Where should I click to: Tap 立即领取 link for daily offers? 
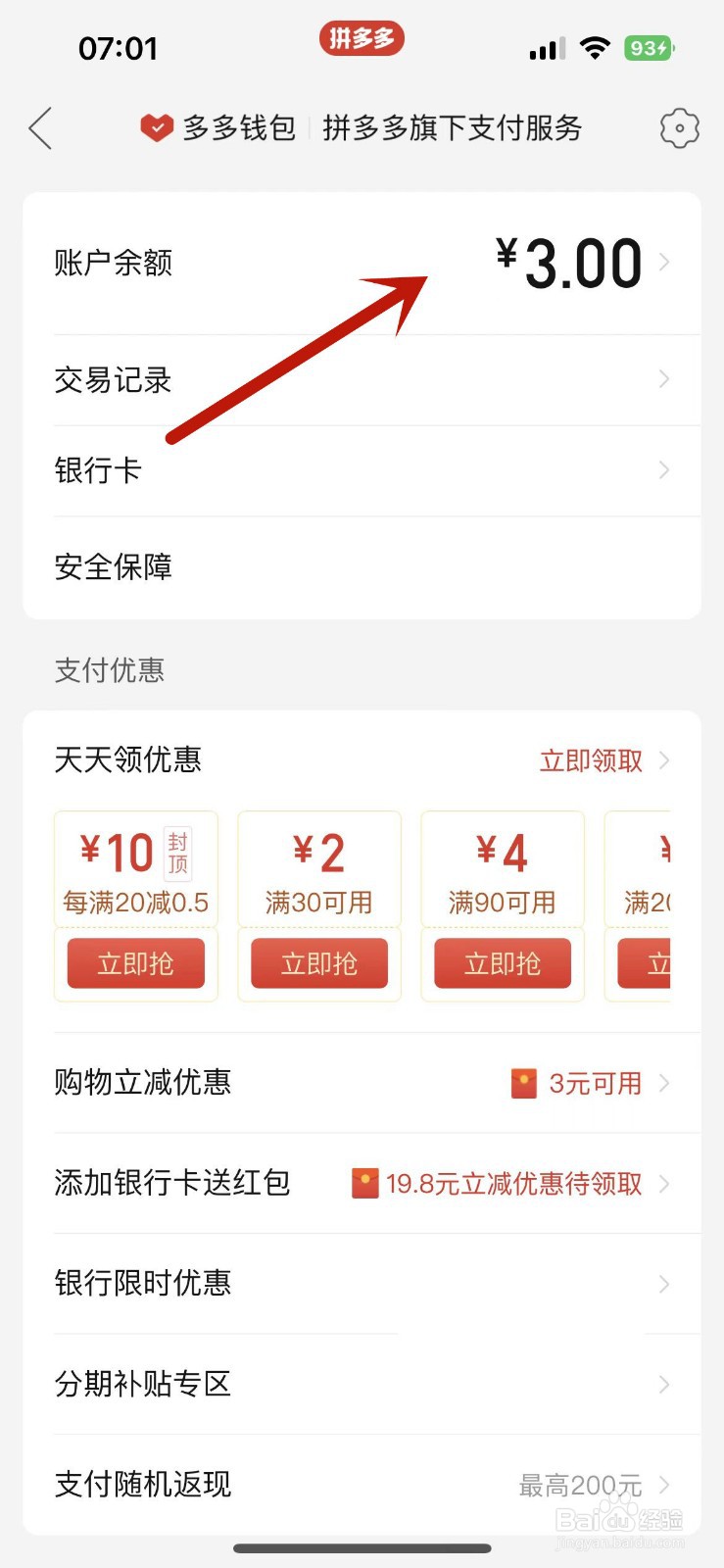coord(592,760)
